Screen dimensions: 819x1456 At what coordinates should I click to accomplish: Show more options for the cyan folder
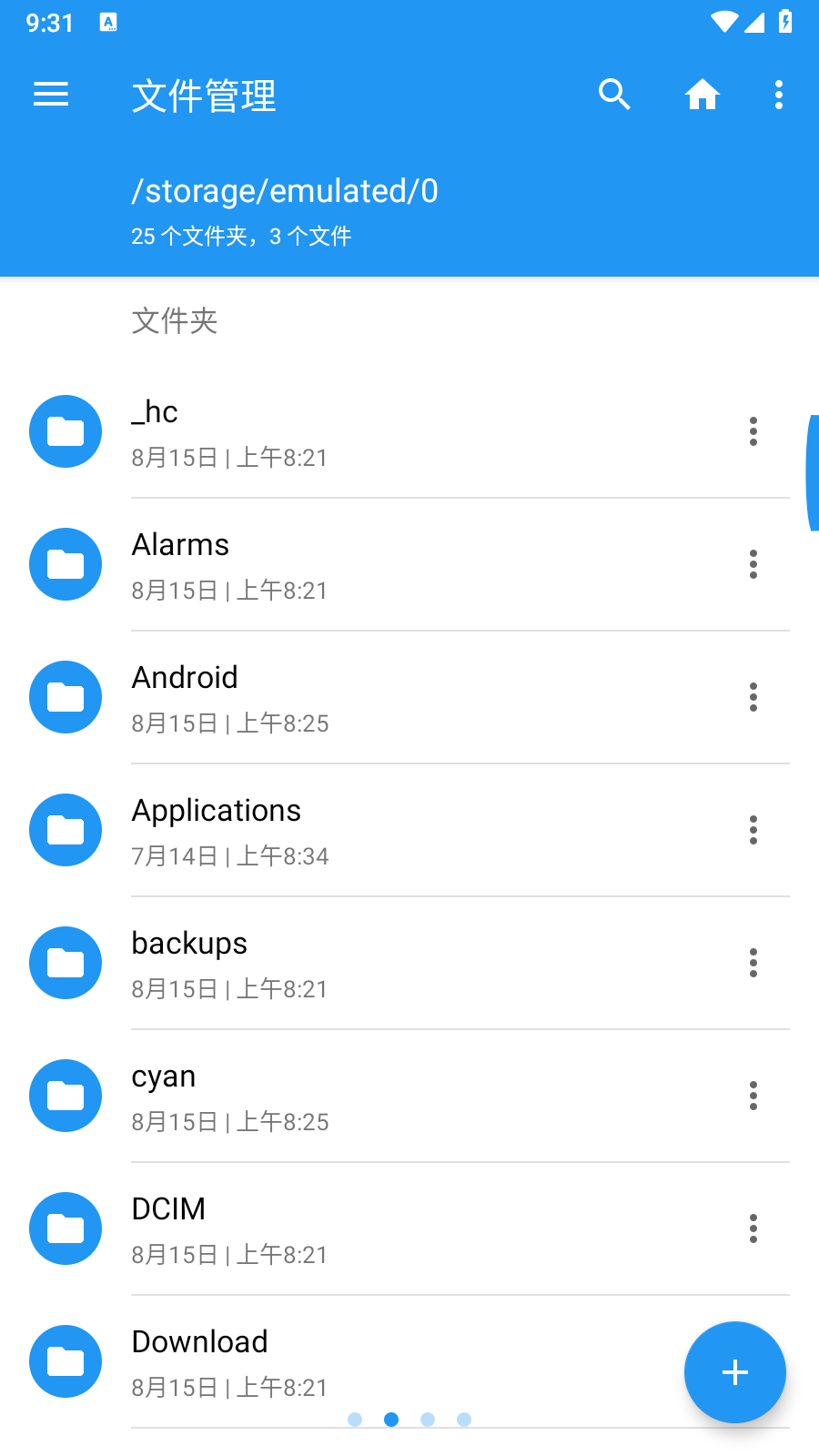coord(753,1096)
